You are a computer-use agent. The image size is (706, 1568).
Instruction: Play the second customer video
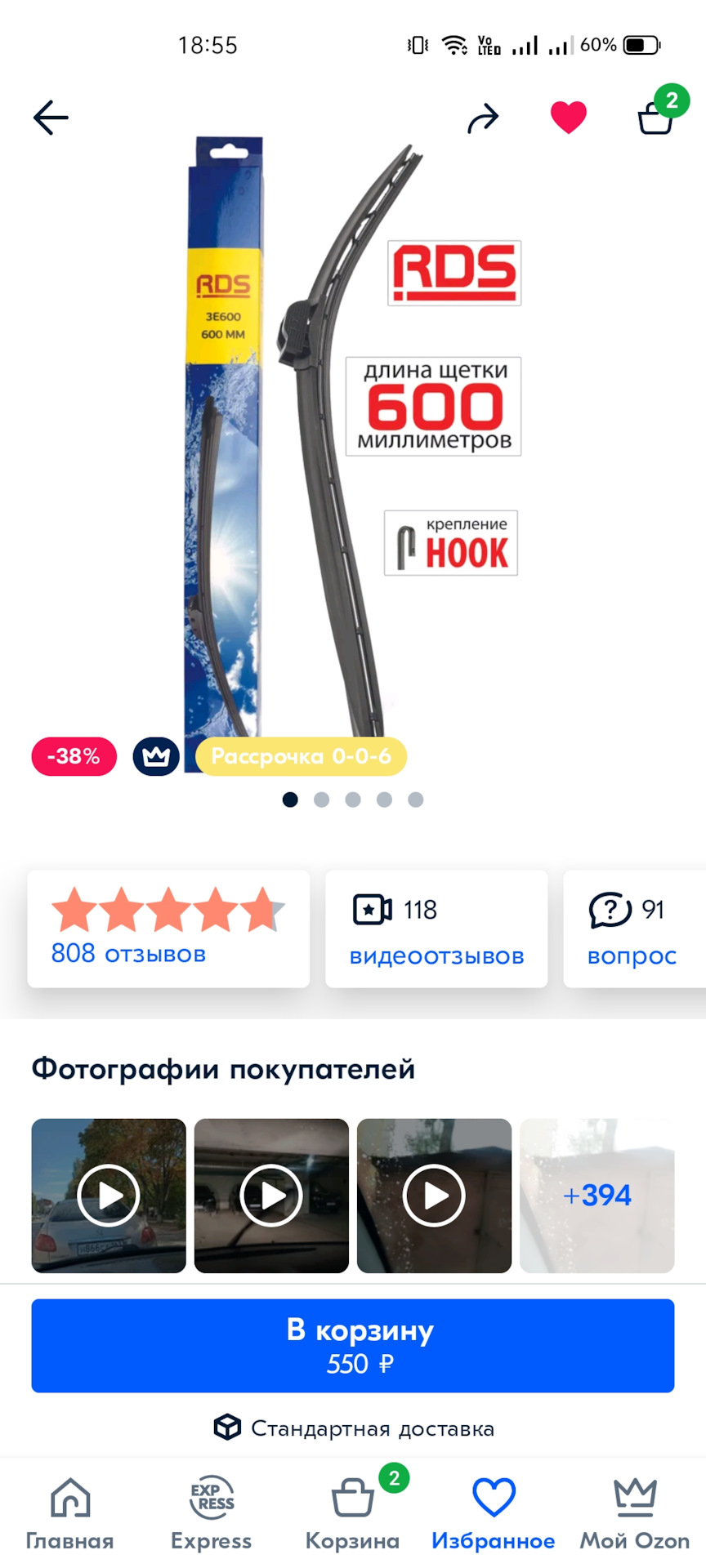(271, 1196)
